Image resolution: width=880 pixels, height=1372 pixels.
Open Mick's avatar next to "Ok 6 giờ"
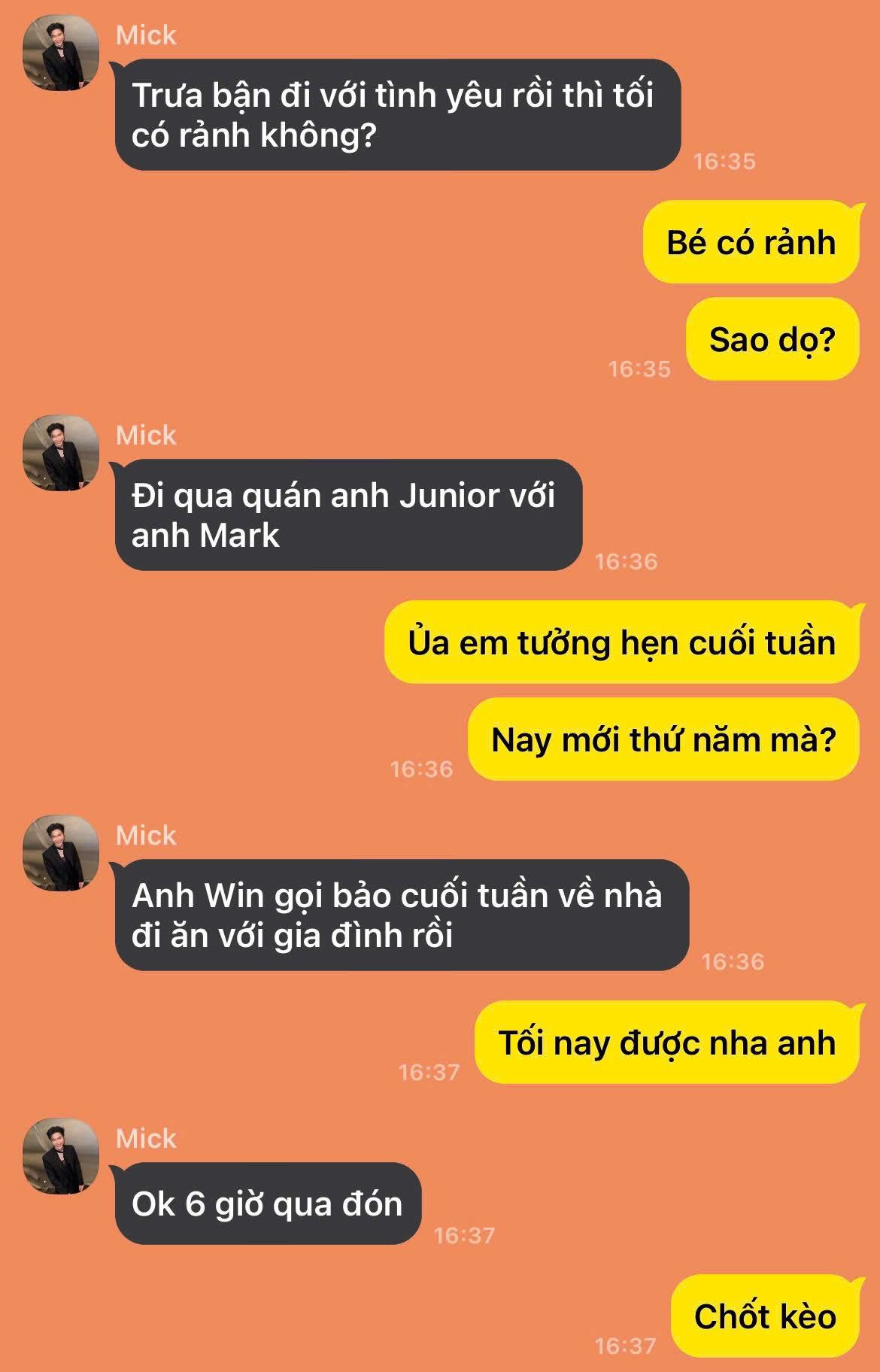(x=61, y=1156)
